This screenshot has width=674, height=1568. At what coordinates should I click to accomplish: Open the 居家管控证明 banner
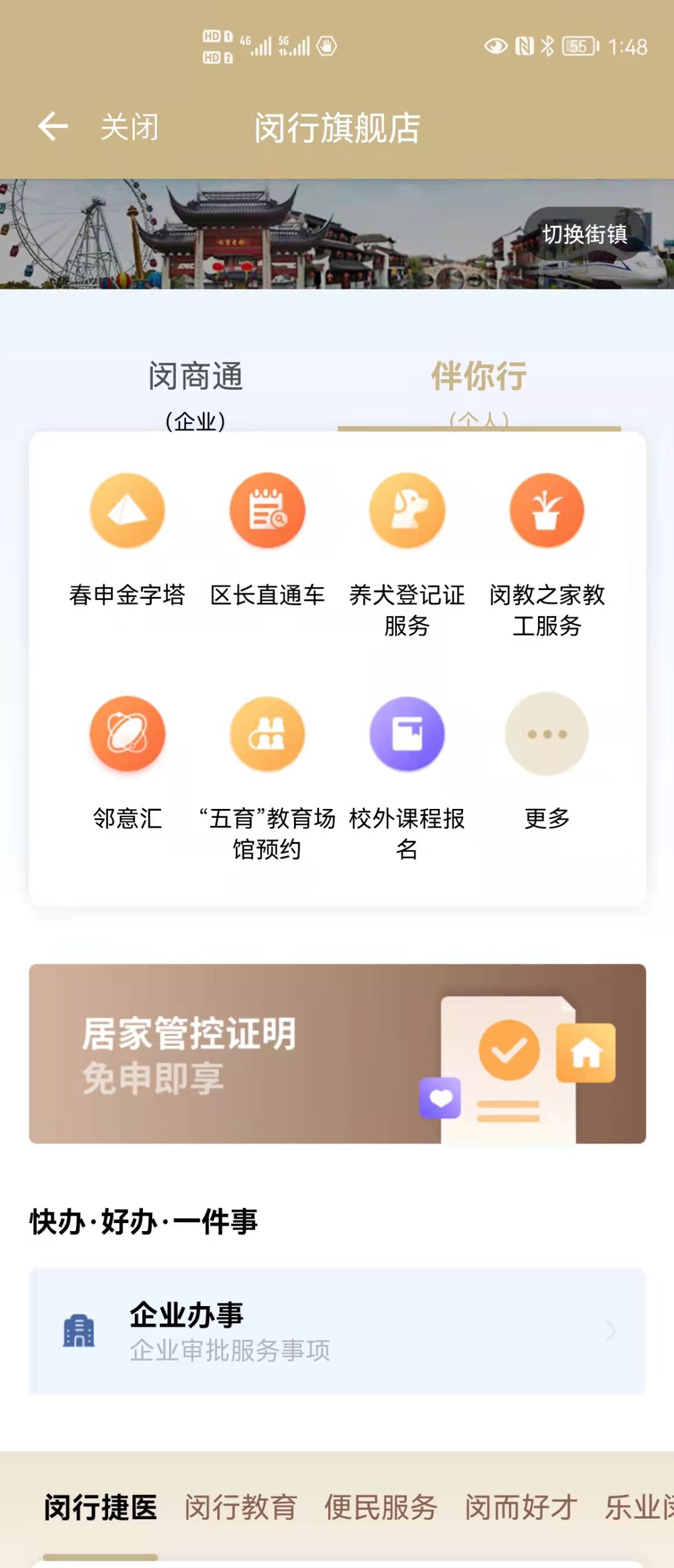pyautogui.click(x=337, y=1053)
